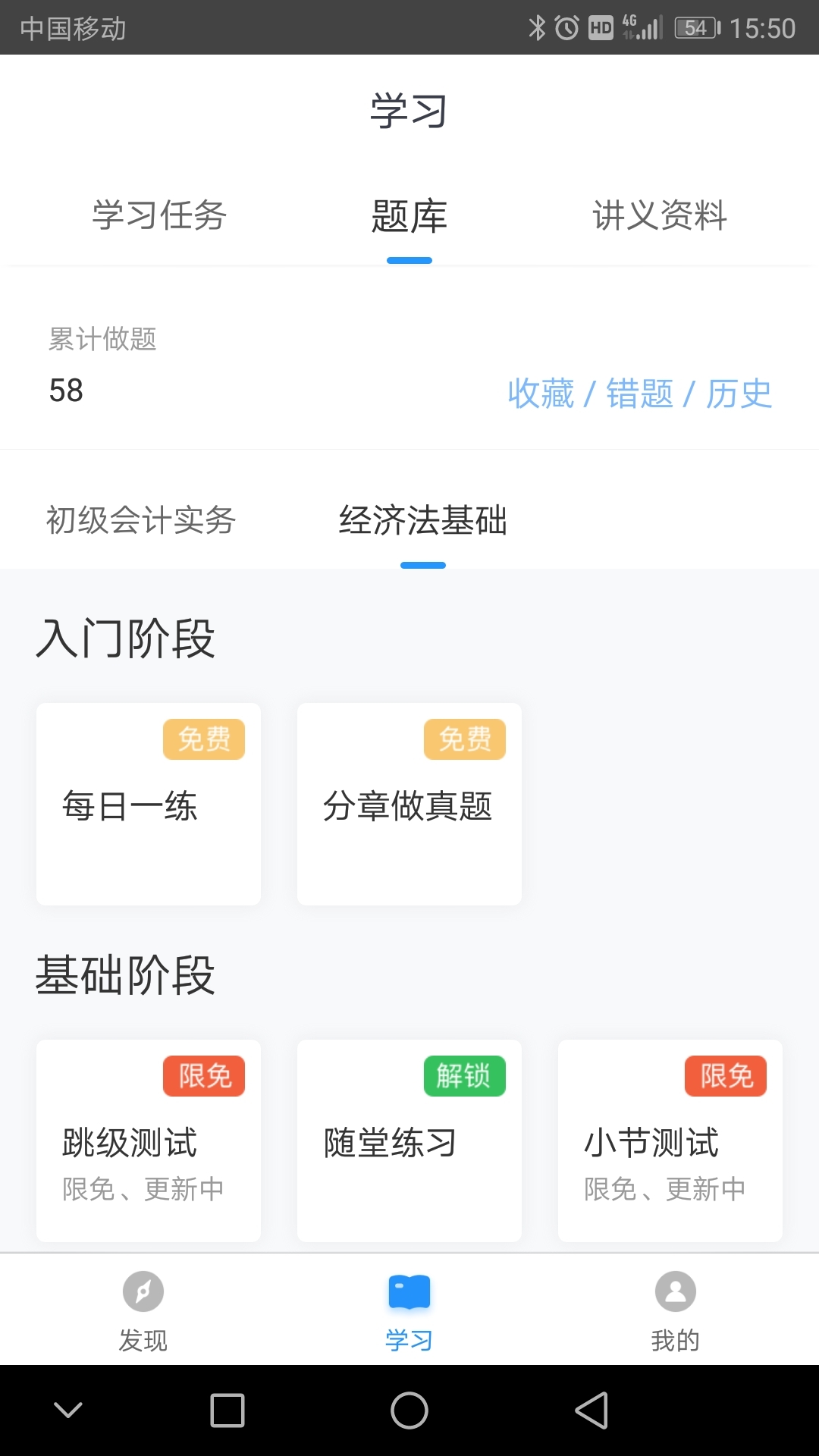Open 历史 history link
This screenshot has height=1456, width=819.
point(739,394)
